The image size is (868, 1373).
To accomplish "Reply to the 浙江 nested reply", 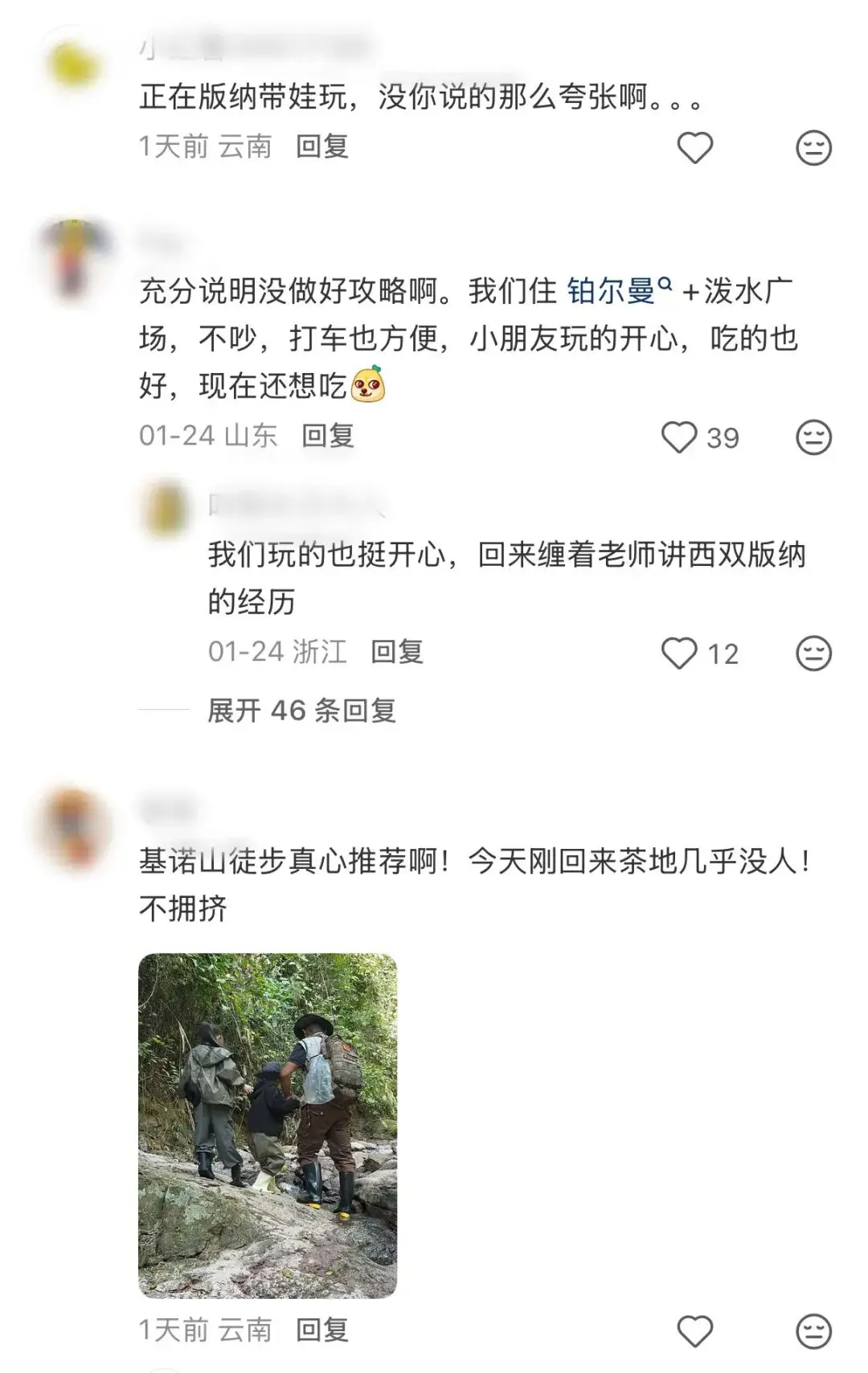I will 399,653.
